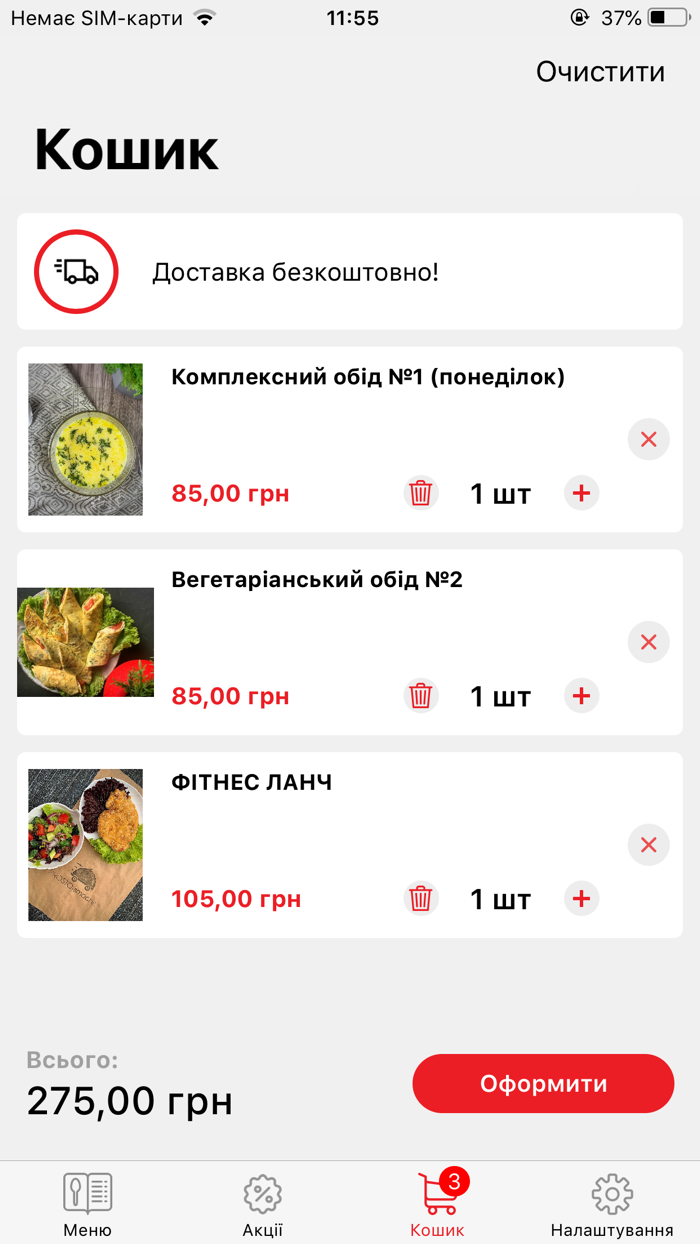Remove Комплексний обід №1 with the X button

click(648, 439)
